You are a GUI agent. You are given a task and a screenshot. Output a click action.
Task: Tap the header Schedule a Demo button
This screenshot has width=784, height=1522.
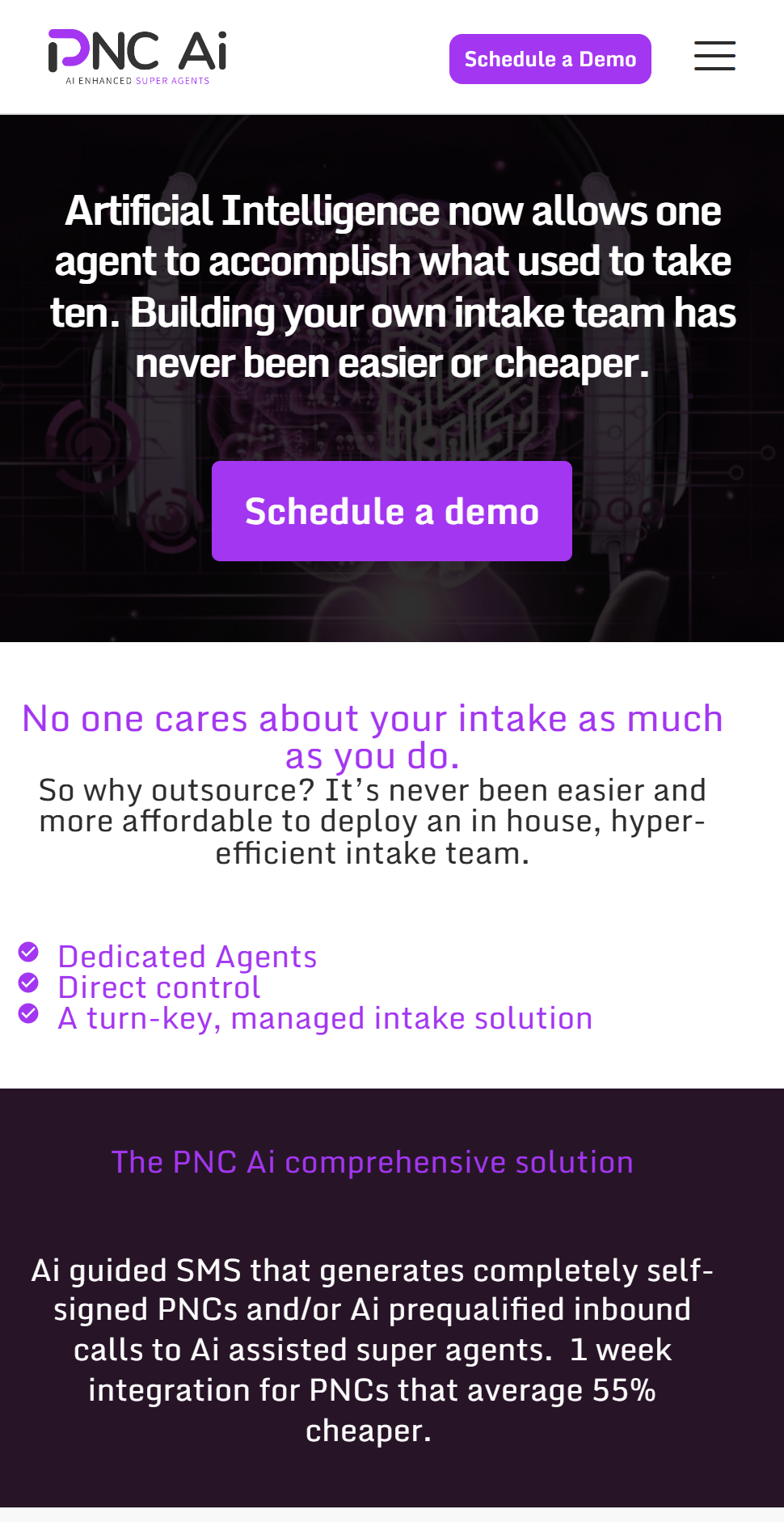[x=550, y=59]
